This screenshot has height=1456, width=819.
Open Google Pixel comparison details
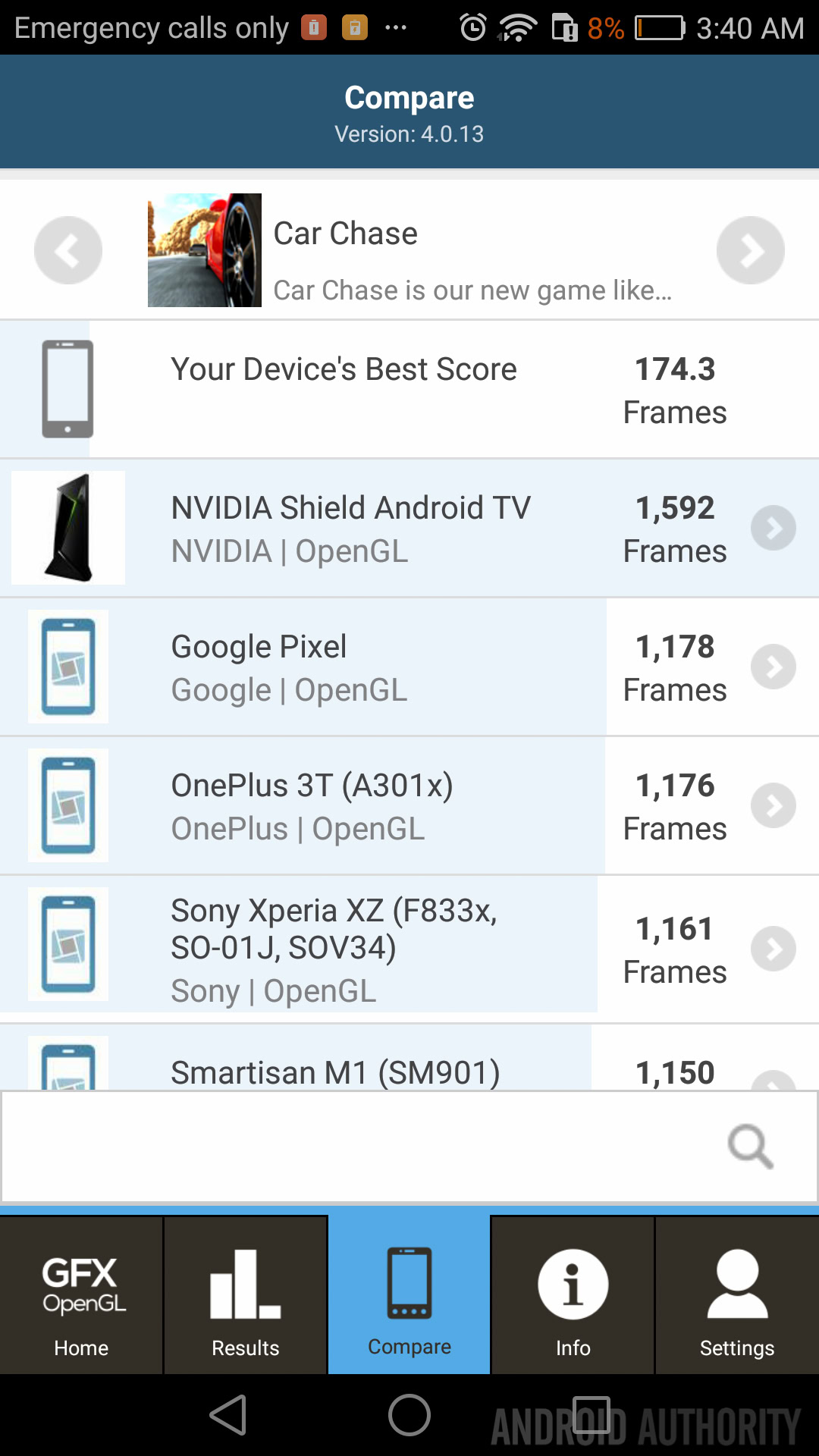773,667
